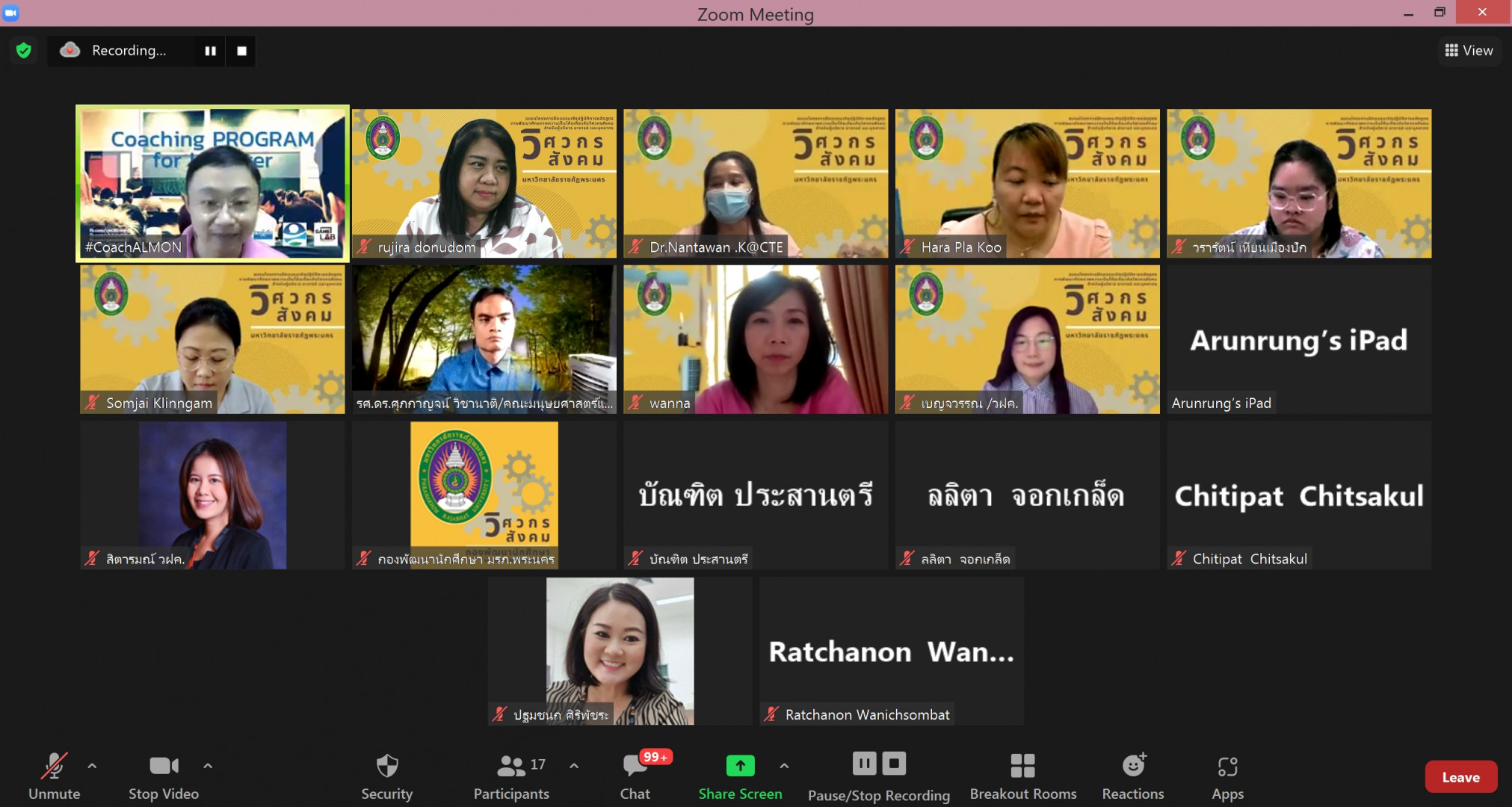
Task: Expand audio options arrow beside Unmute
Action: point(92,766)
